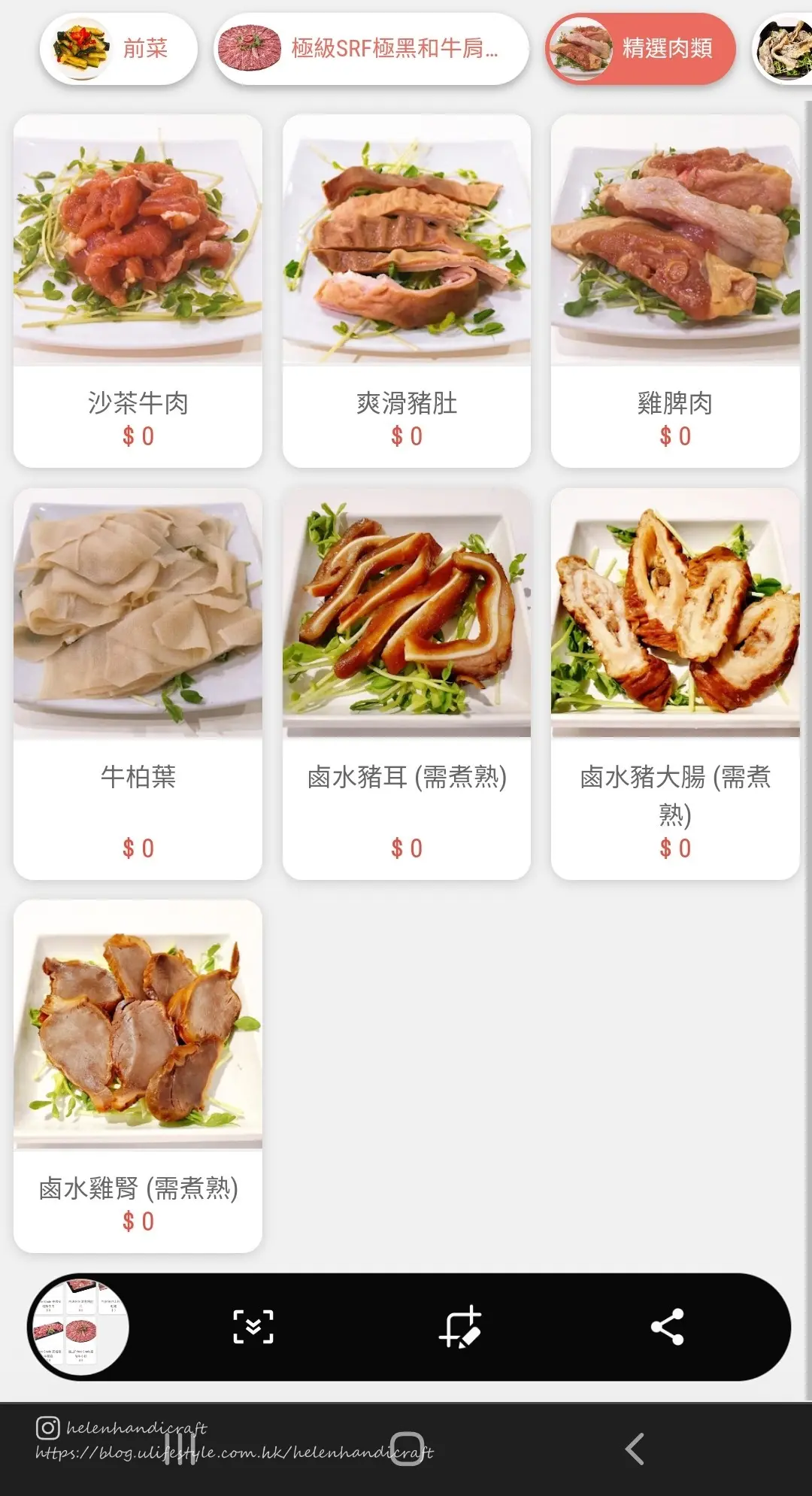Open the 鹵水豬大腸 (需煮熟) card
Viewport: 812px width, 1496px height.
(x=675, y=683)
